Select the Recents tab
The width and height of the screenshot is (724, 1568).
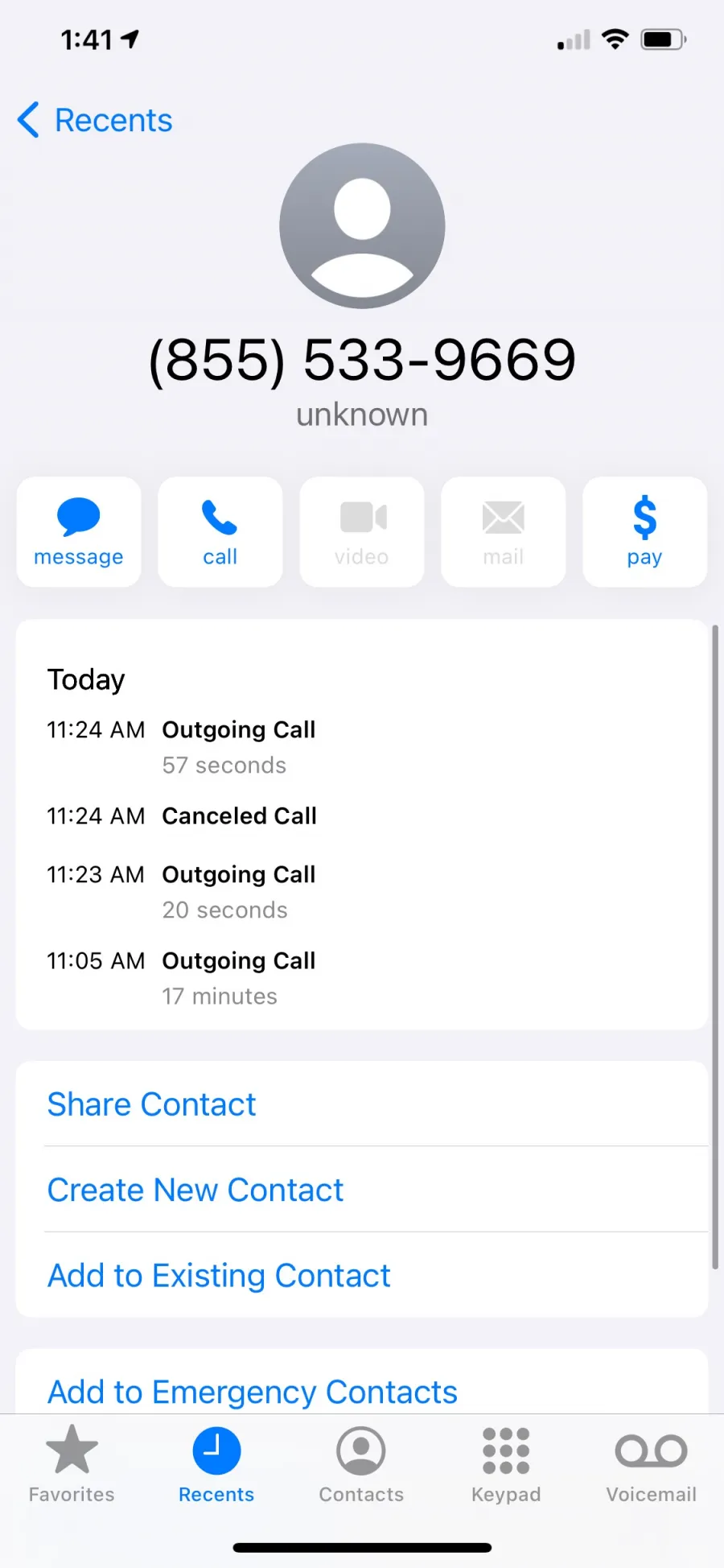216,1464
